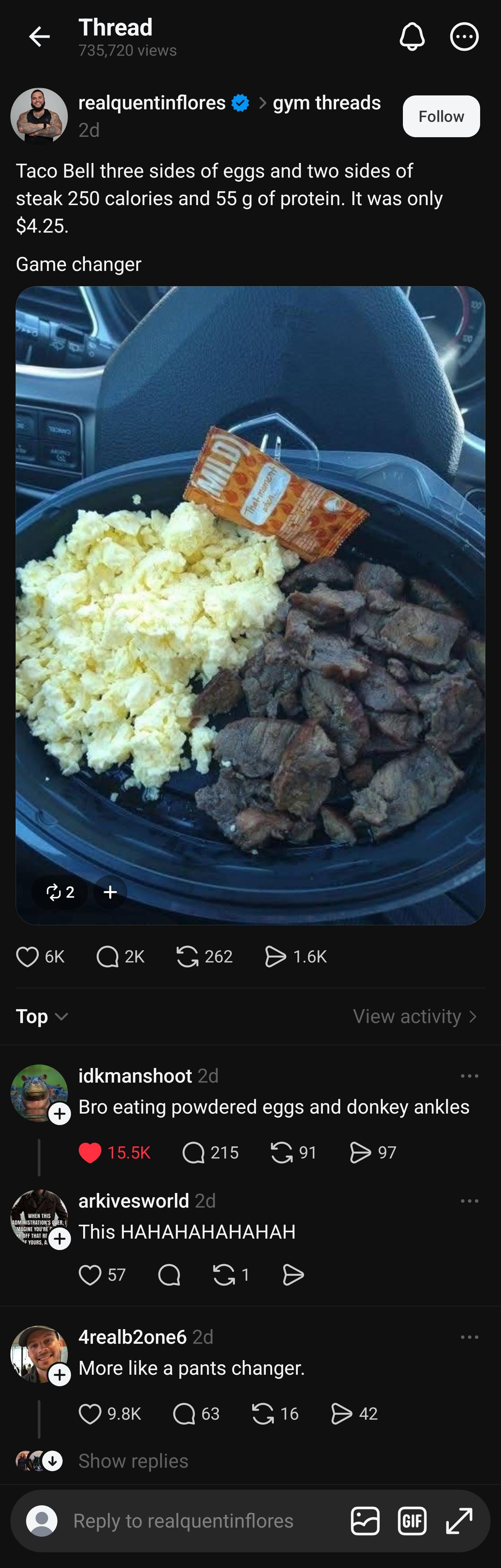
Task: Unlike idkmanshoot's comment
Action: pos(90,1152)
